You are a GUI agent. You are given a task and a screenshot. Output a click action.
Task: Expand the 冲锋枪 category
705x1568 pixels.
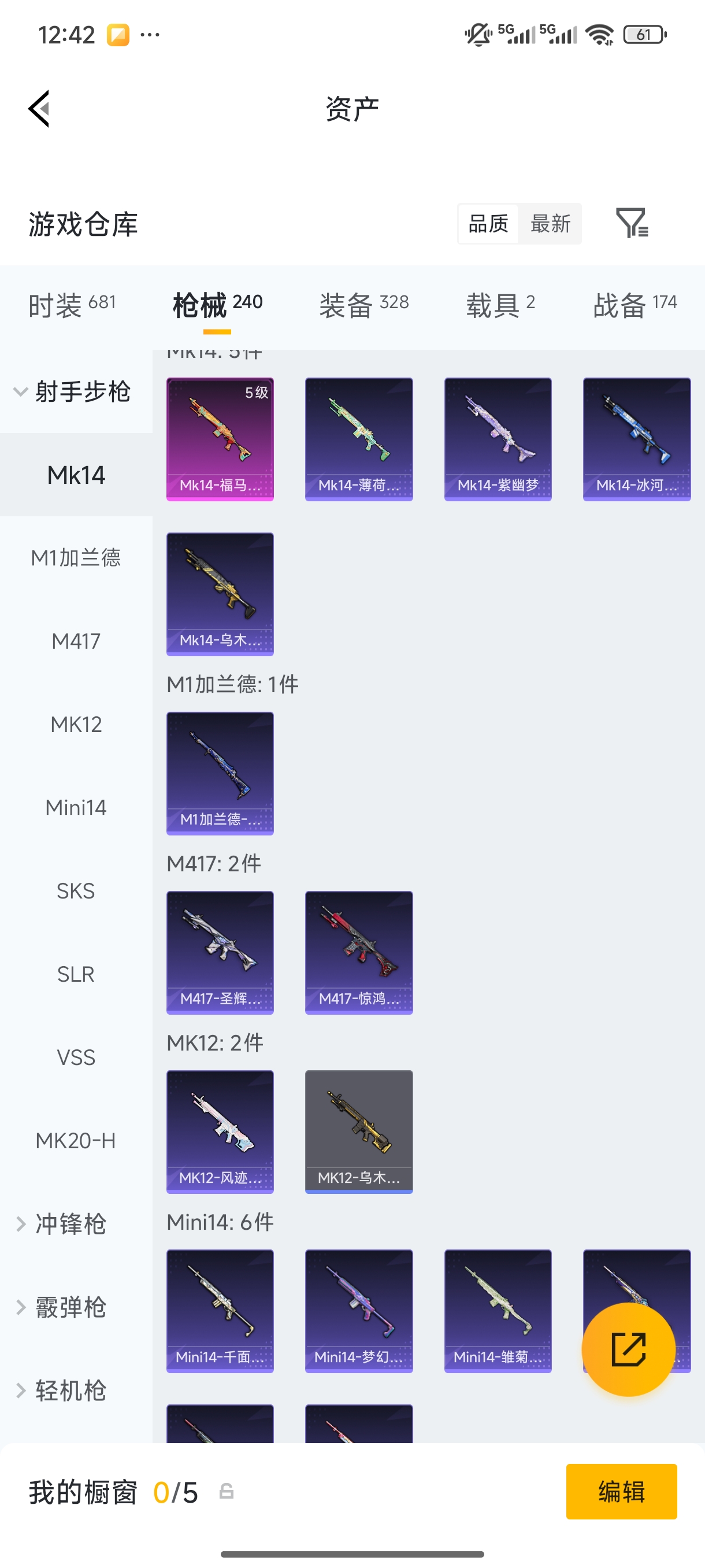[x=70, y=1223]
